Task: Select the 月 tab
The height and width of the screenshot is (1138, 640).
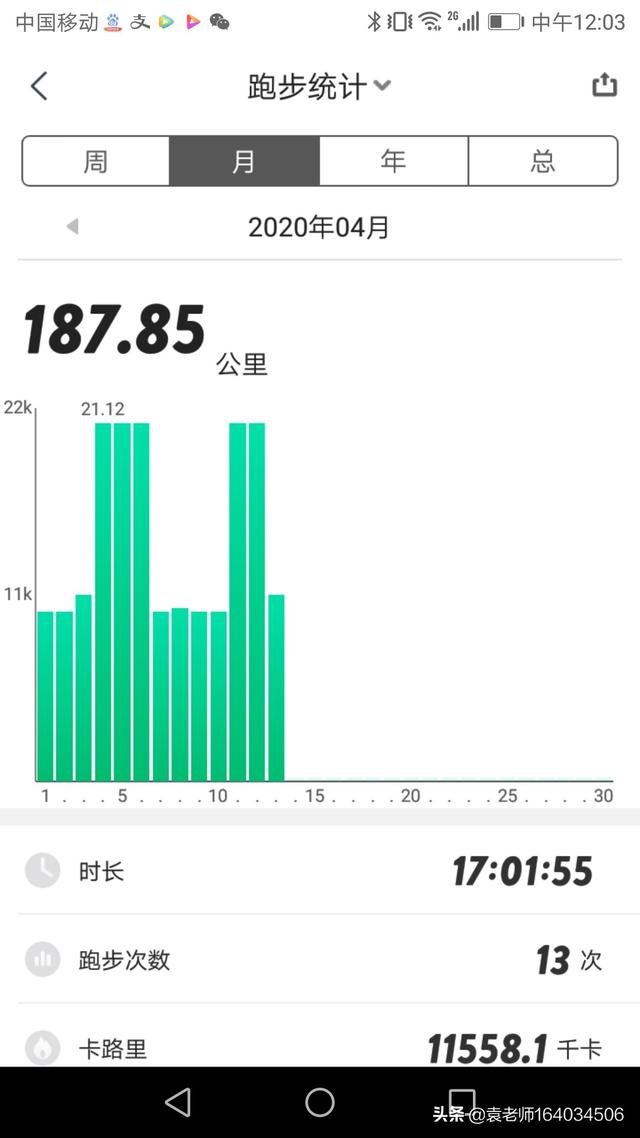Action: [245, 161]
